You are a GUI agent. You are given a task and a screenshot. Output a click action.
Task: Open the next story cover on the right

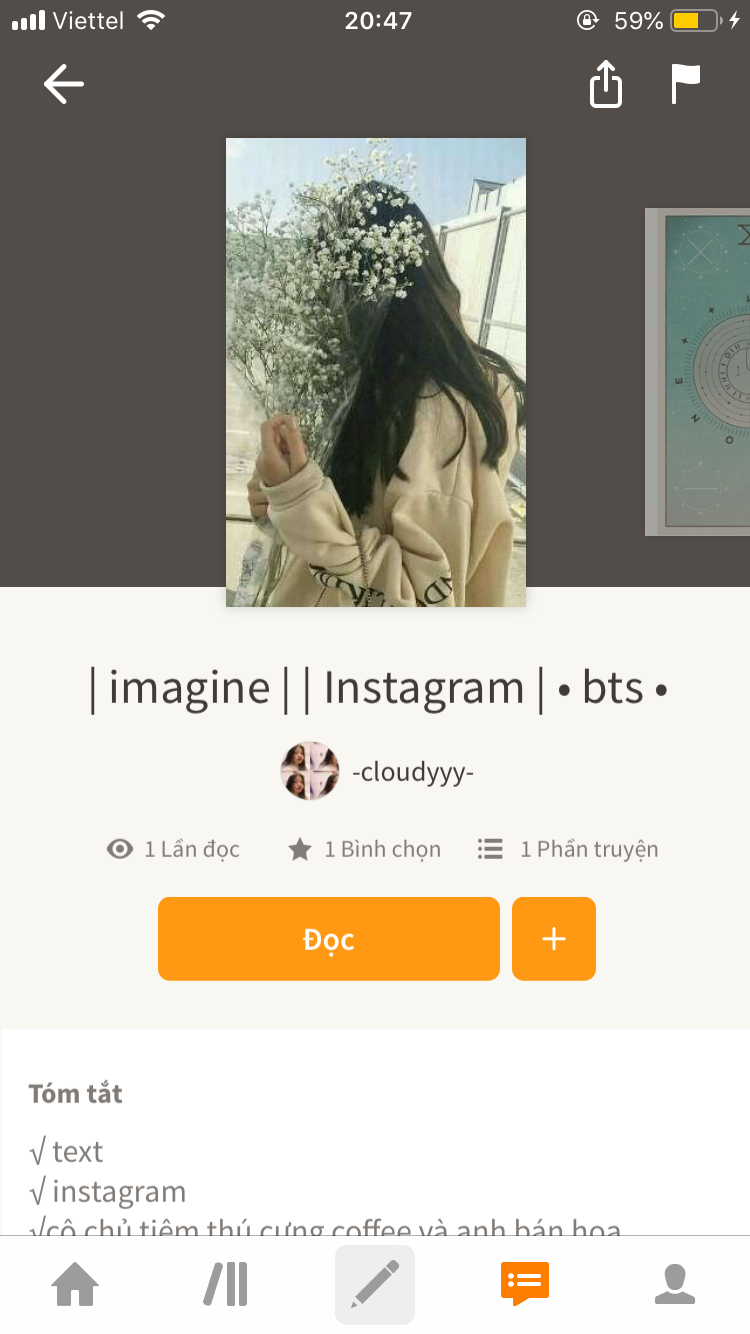click(698, 372)
